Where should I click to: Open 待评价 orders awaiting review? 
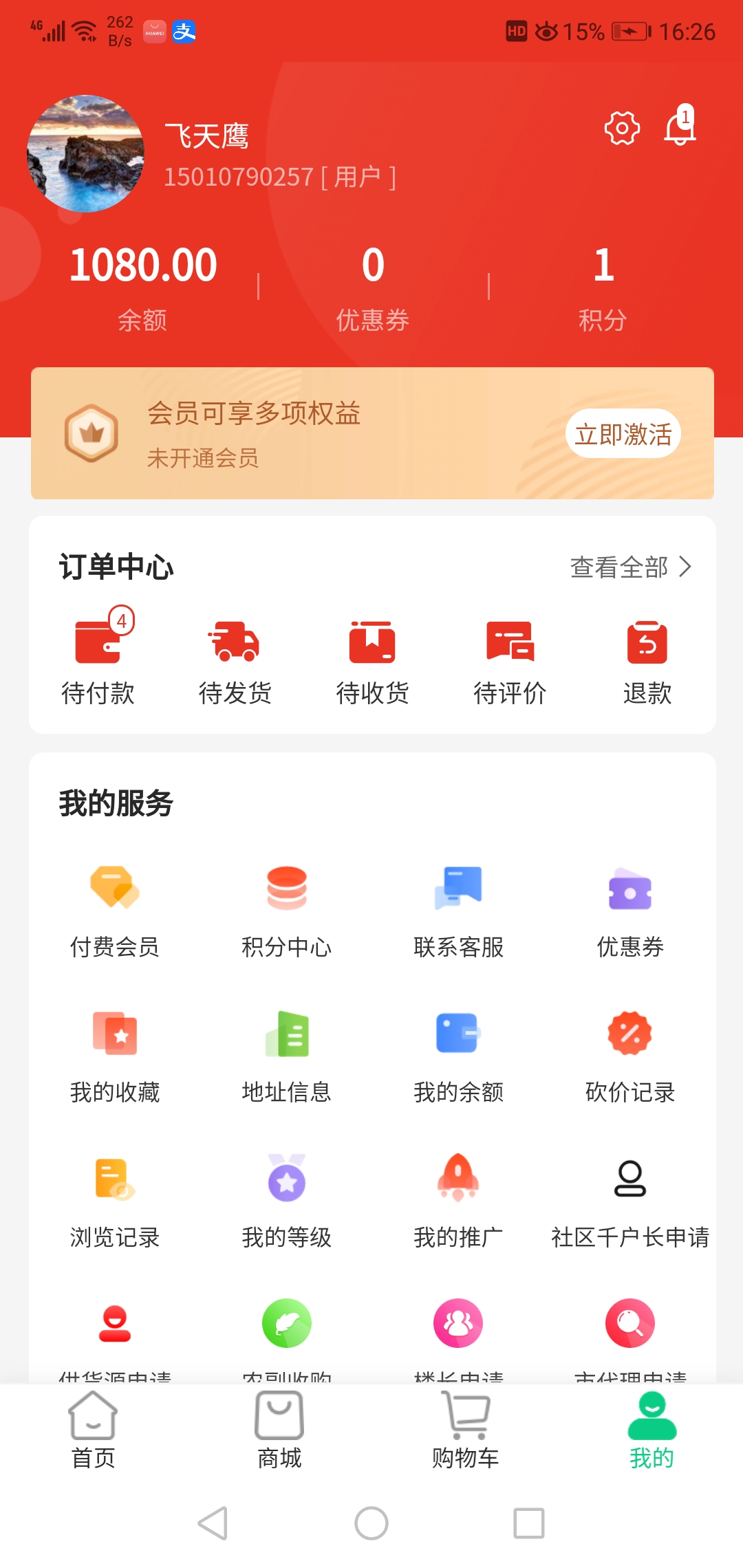click(x=510, y=662)
